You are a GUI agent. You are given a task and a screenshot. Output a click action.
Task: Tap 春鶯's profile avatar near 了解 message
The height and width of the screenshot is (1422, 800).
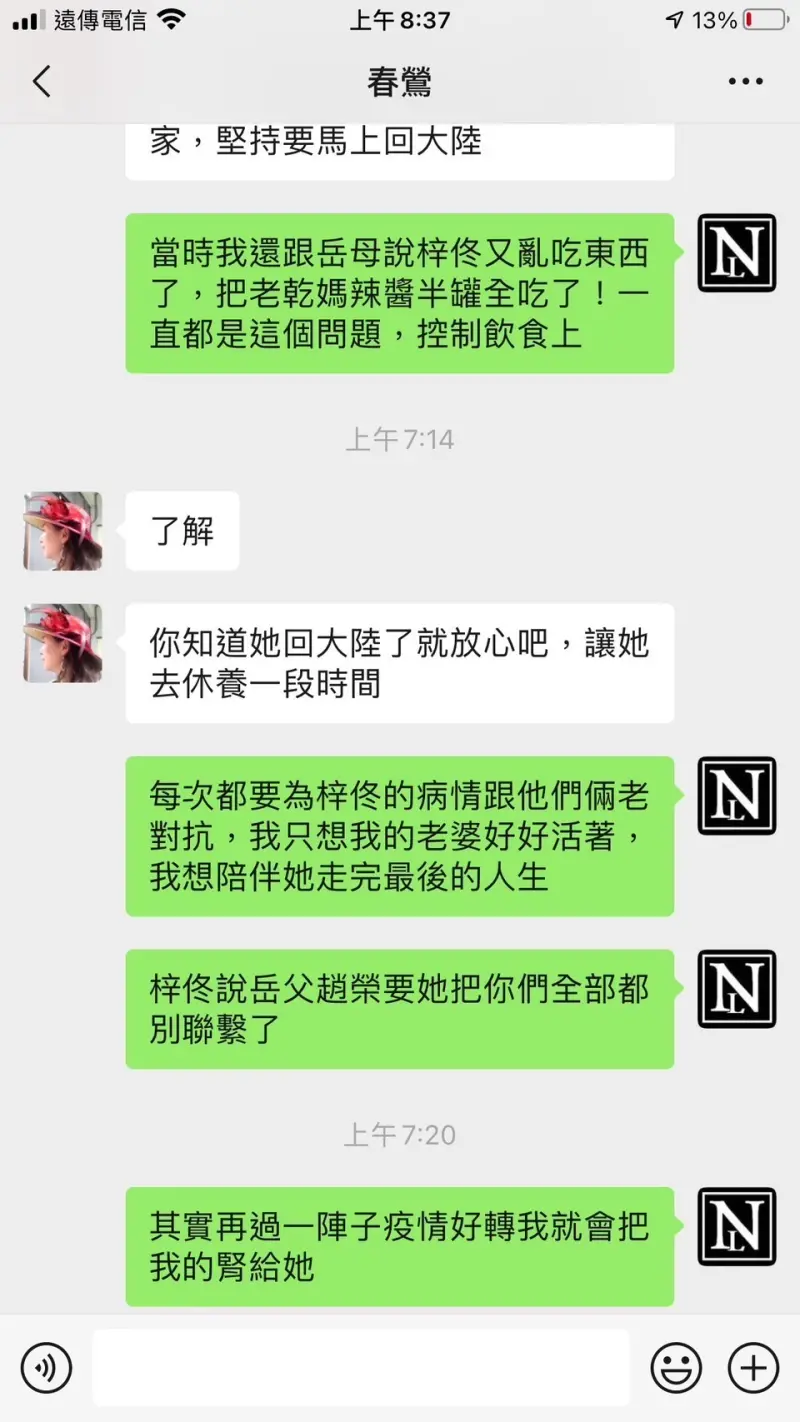(x=61, y=531)
